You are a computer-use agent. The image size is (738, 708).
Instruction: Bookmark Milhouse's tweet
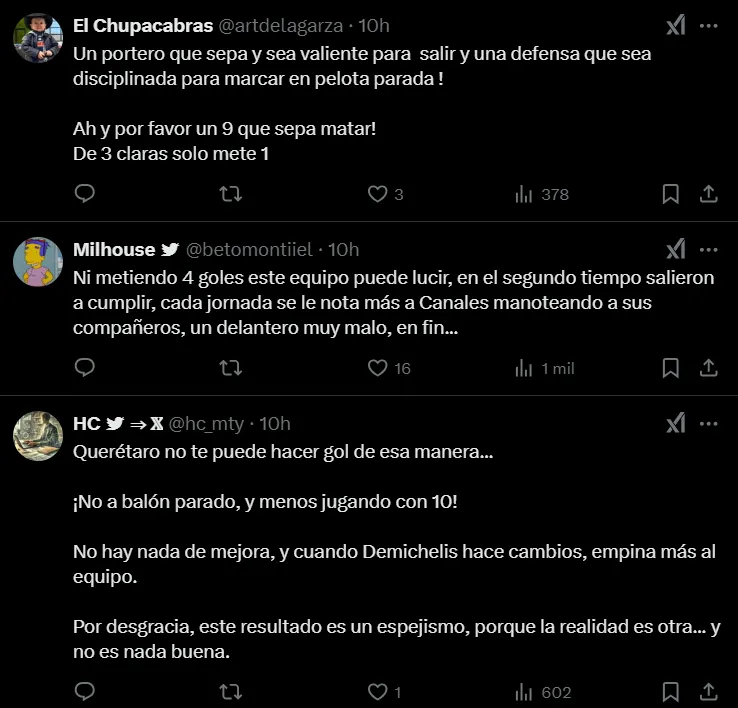(671, 368)
